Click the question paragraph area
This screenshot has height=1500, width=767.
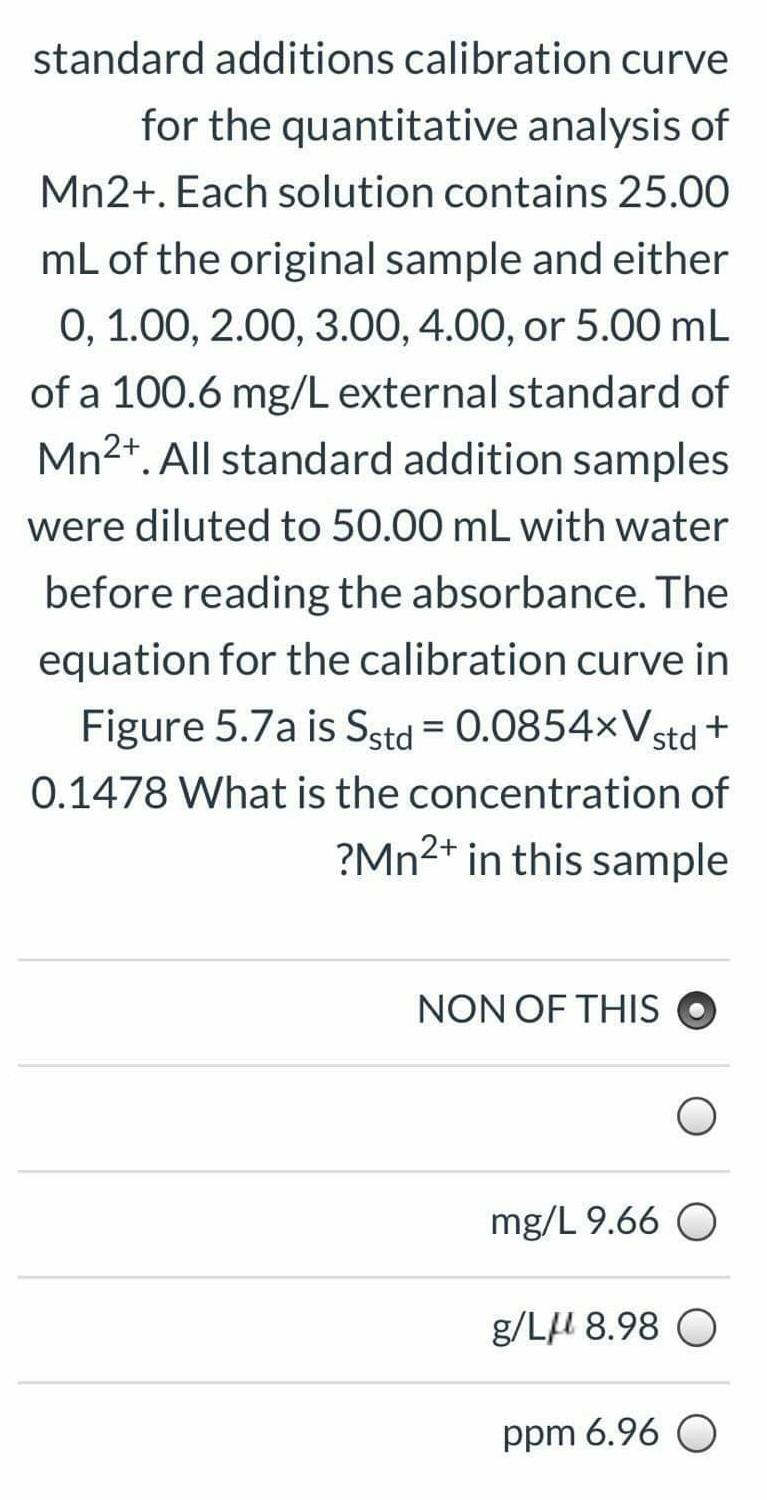tap(383, 460)
